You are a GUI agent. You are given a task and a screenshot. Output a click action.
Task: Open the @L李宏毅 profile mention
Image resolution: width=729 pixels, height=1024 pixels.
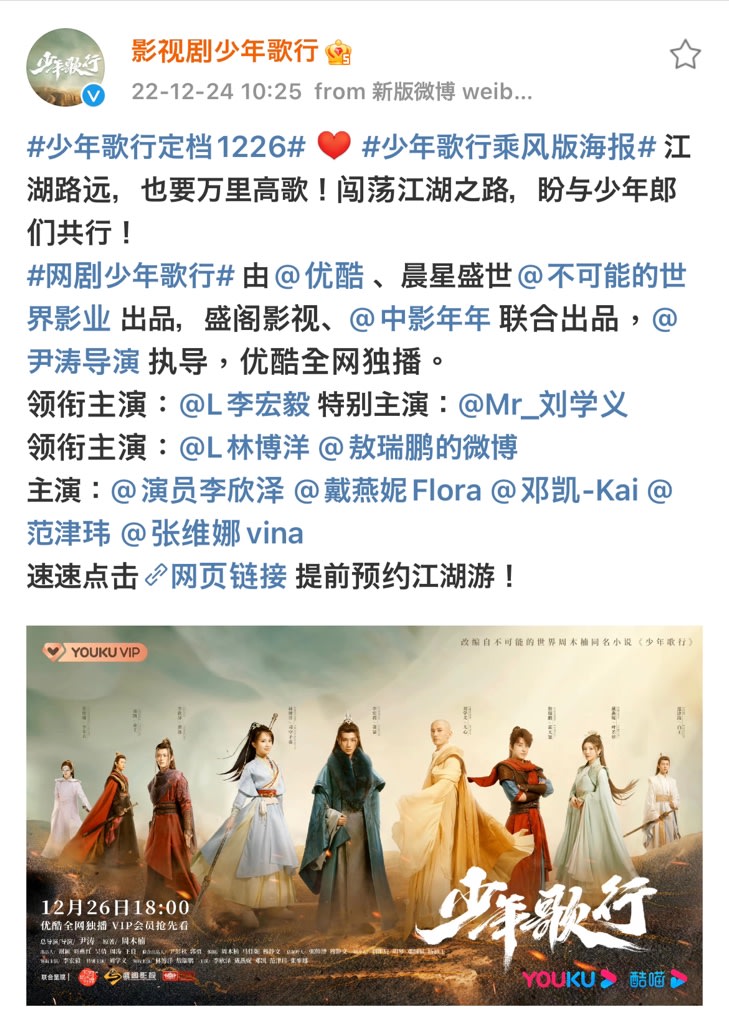pos(244,404)
